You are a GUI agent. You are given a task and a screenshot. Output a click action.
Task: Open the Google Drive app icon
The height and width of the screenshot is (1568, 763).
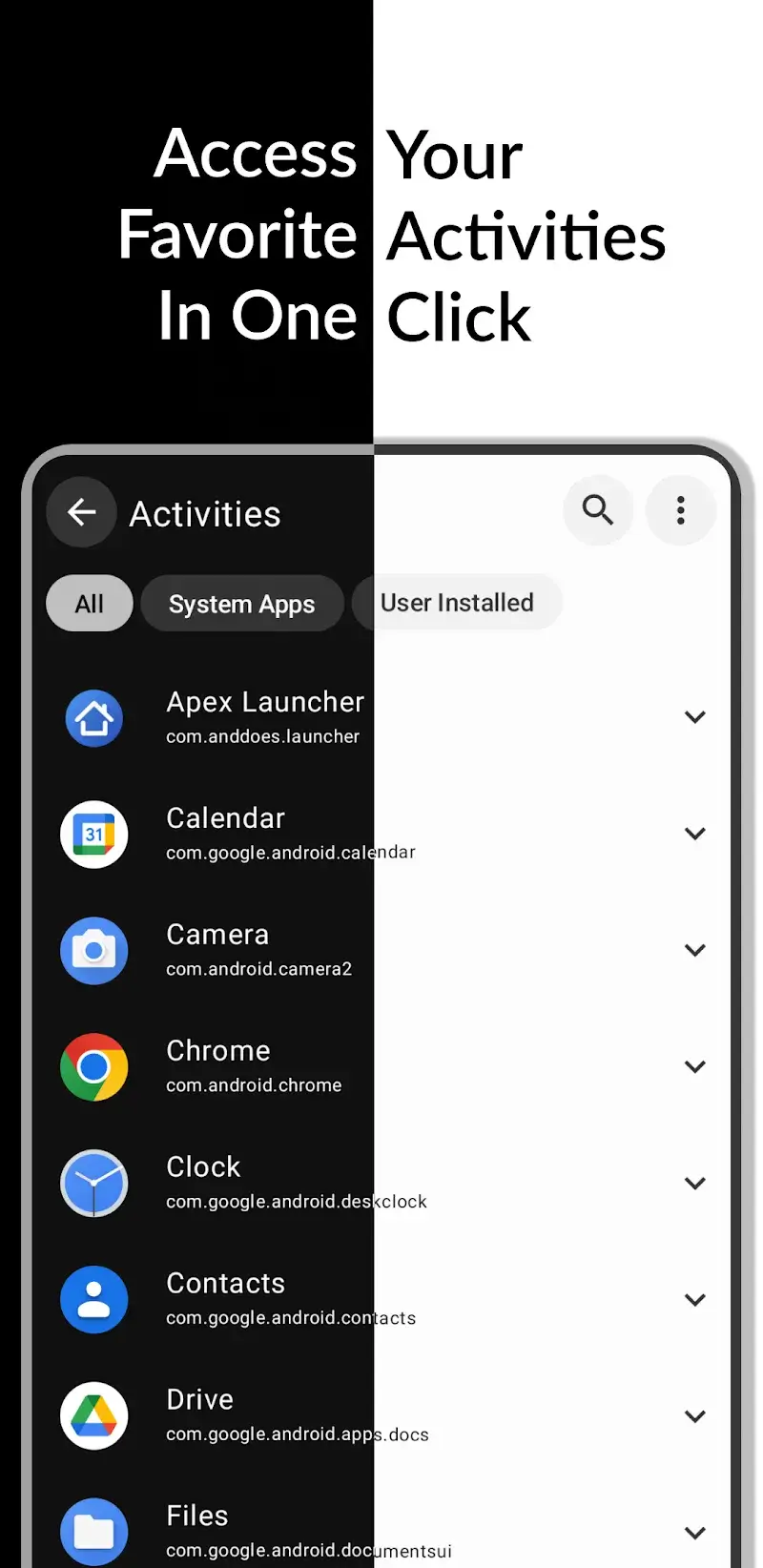[93, 1416]
